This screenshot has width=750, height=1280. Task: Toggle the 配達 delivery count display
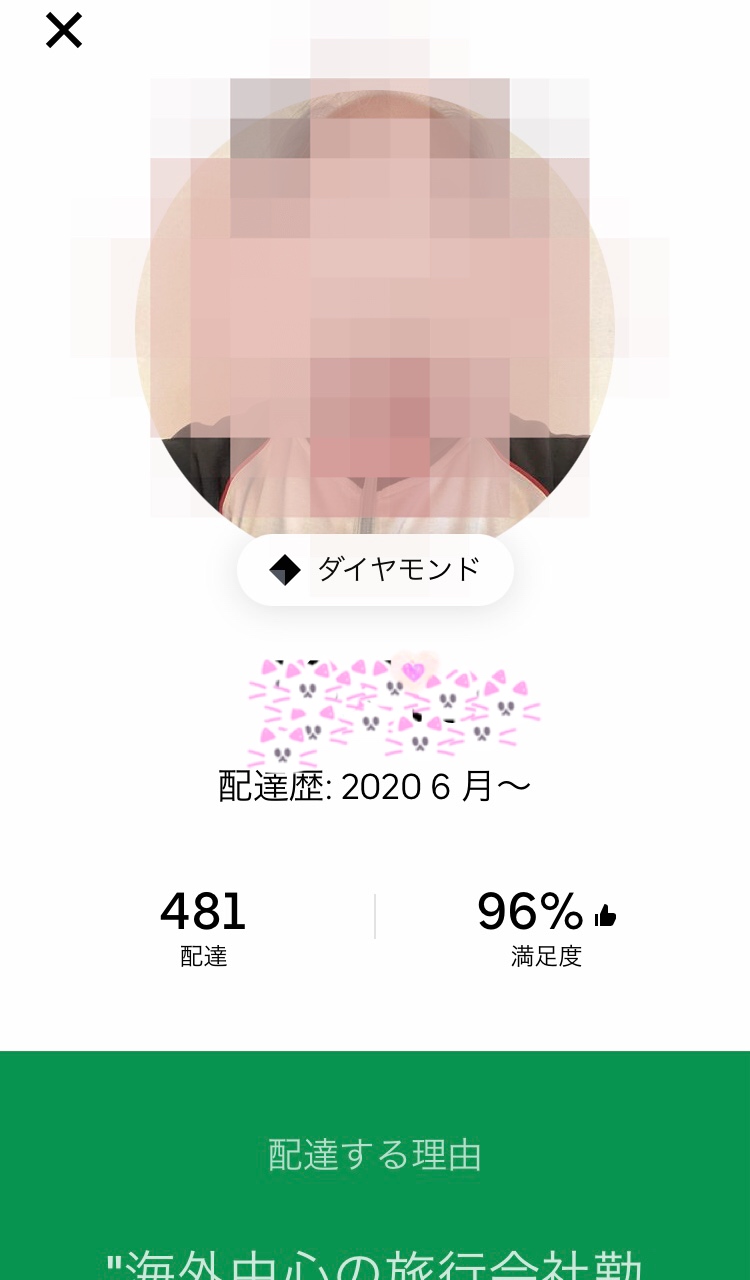(203, 955)
